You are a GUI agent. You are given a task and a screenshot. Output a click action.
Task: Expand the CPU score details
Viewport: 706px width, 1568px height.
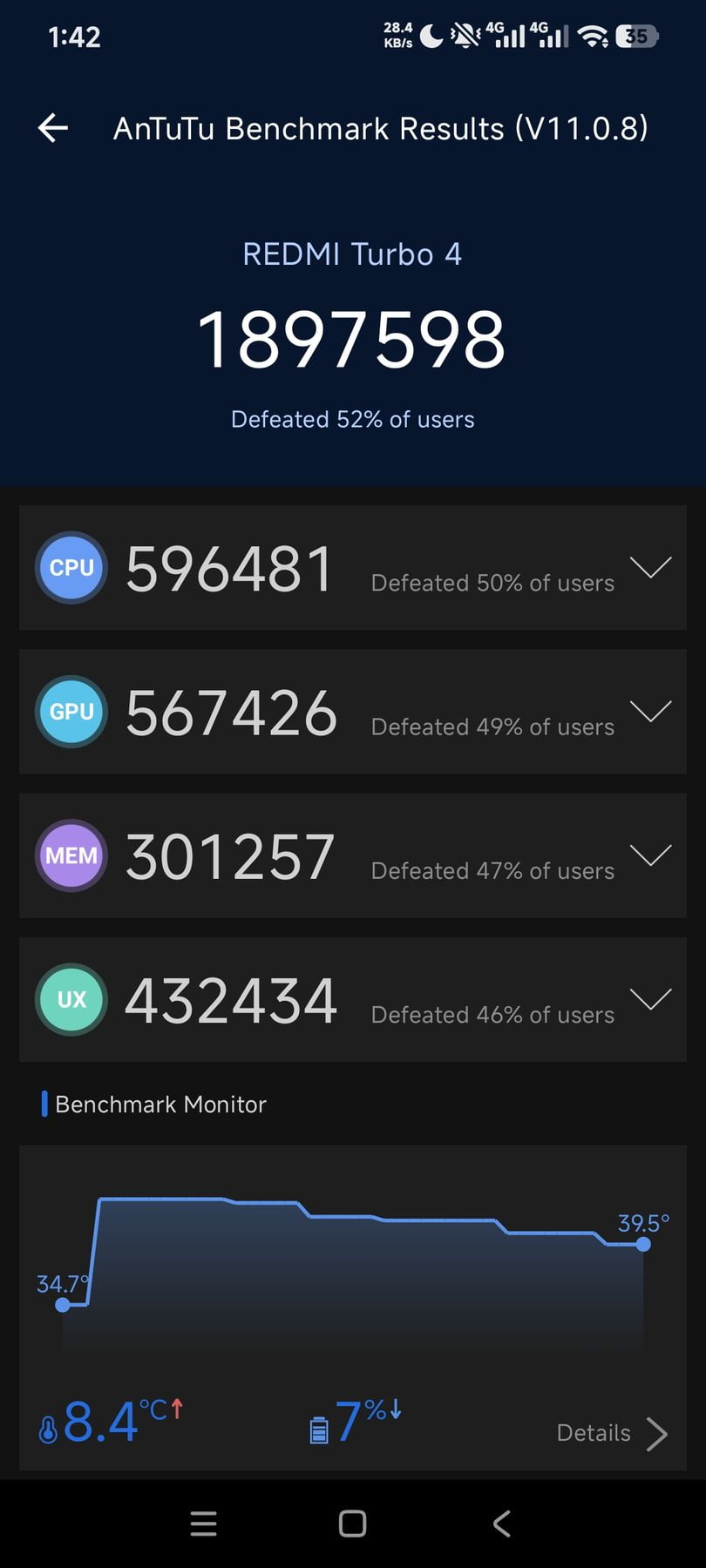point(650,567)
